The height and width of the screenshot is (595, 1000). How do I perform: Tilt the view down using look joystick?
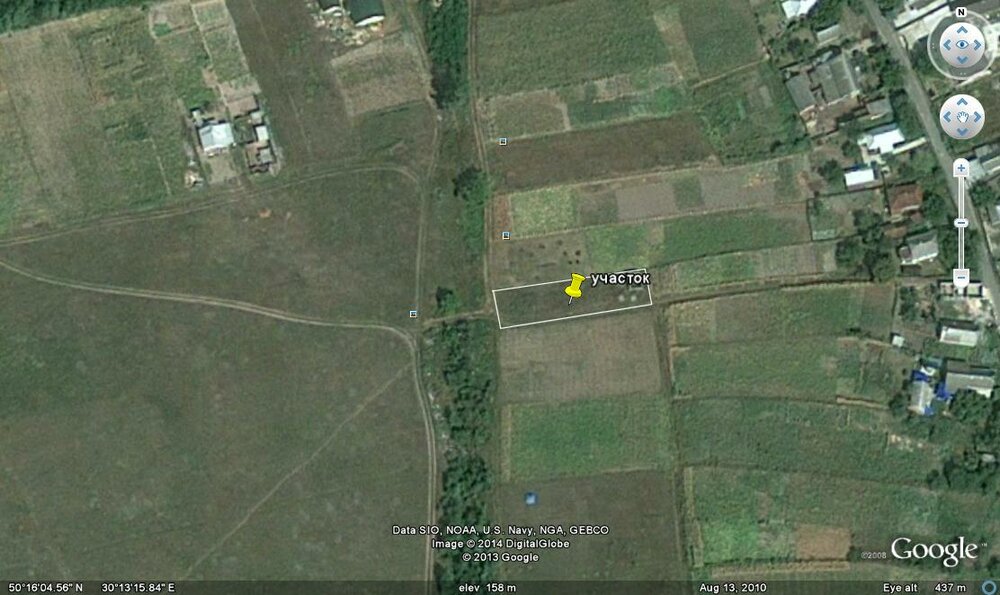(x=962, y=60)
